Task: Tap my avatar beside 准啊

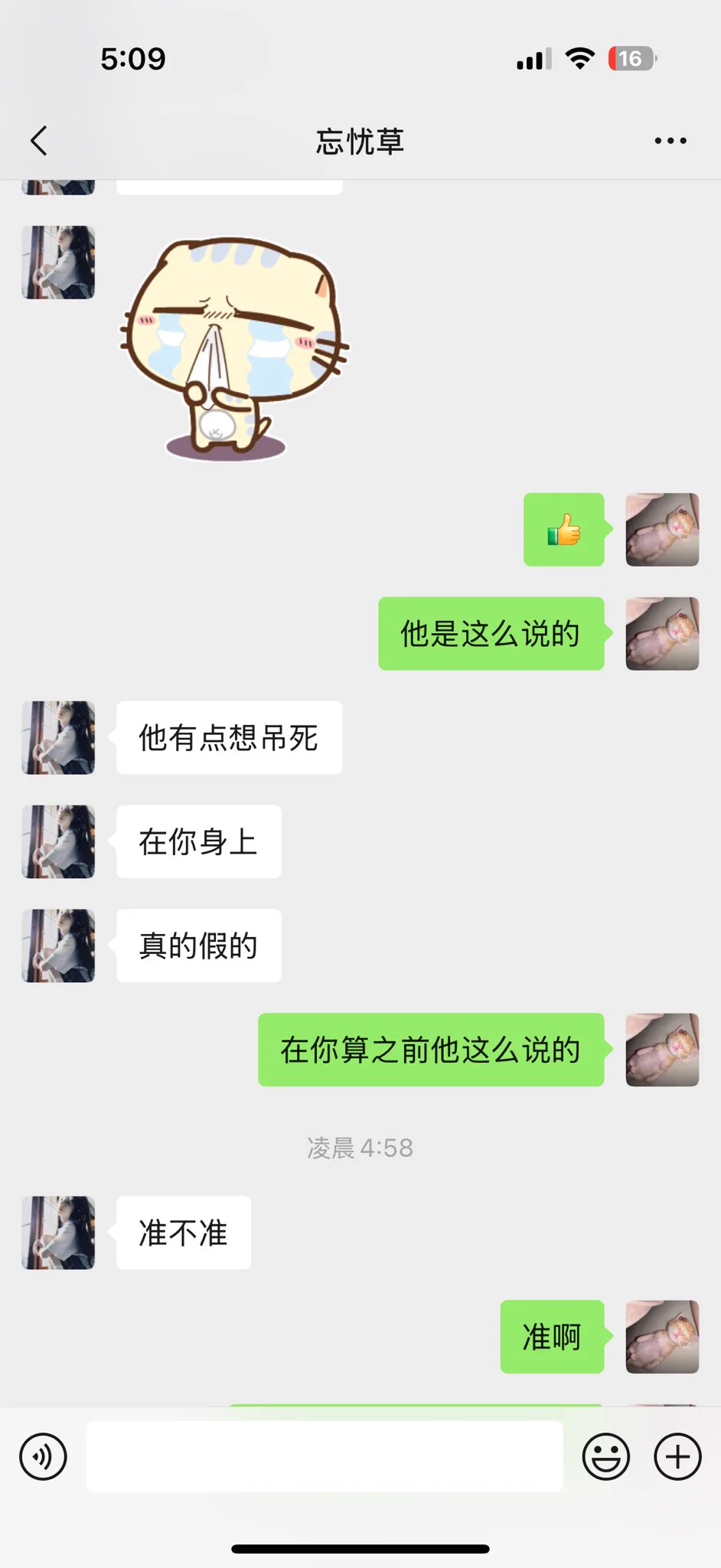Action: click(x=662, y=1336)
